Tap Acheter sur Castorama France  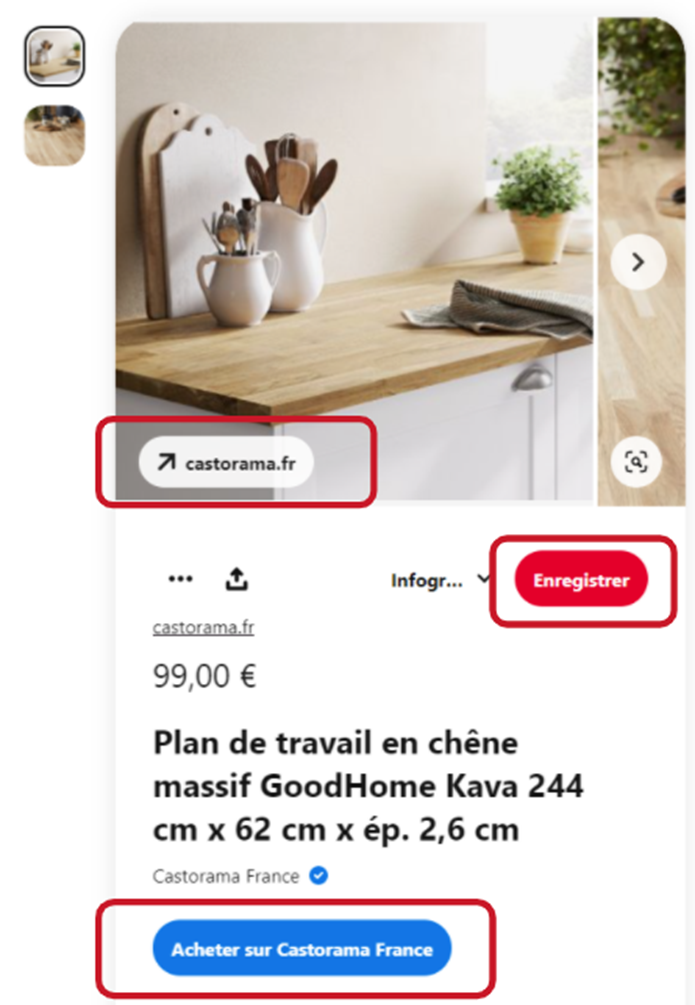(301, 948)
